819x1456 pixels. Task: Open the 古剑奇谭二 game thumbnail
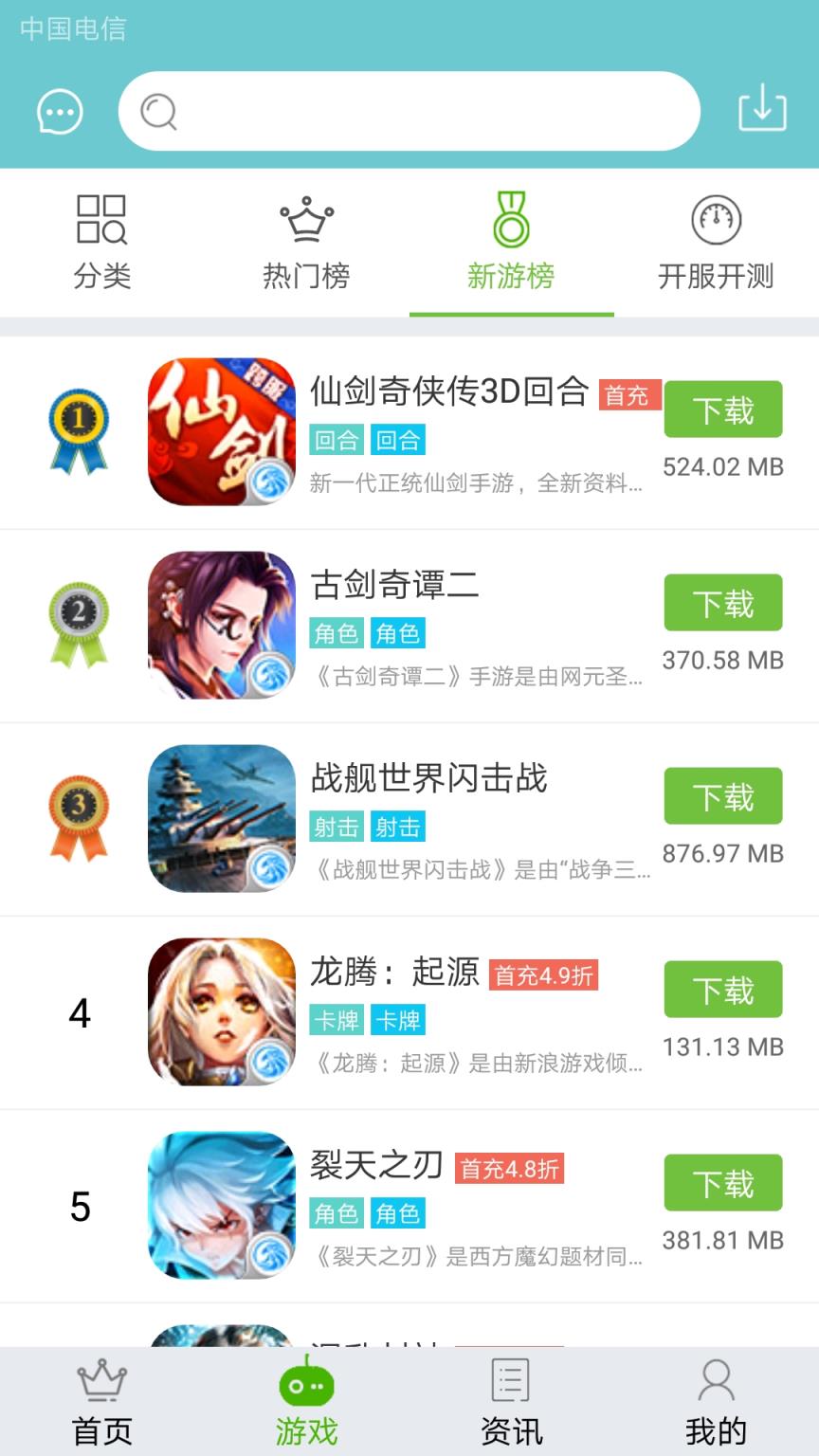click(x=221, y=624)
